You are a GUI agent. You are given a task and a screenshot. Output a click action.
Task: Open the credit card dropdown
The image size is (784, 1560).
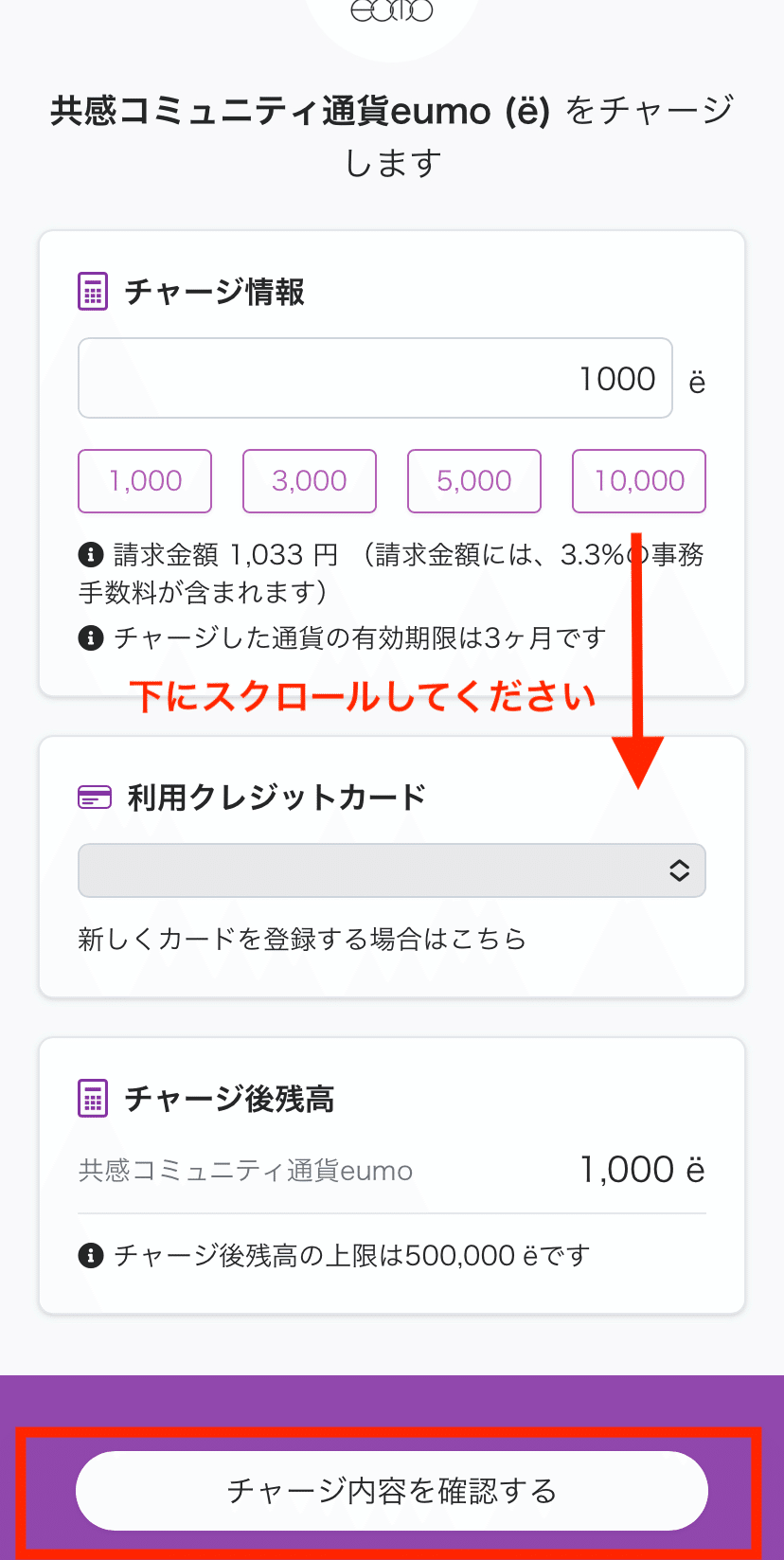tap(392, 870)
